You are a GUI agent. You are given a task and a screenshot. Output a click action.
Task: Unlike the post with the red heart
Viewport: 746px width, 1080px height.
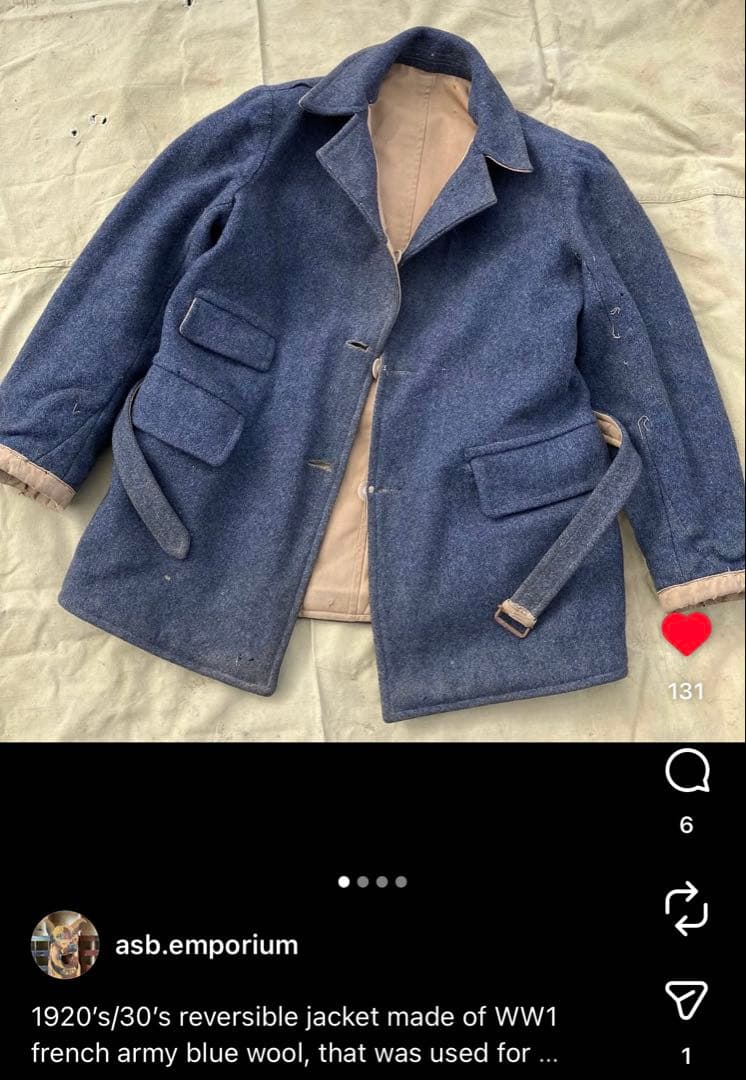(x=686, y=633)
